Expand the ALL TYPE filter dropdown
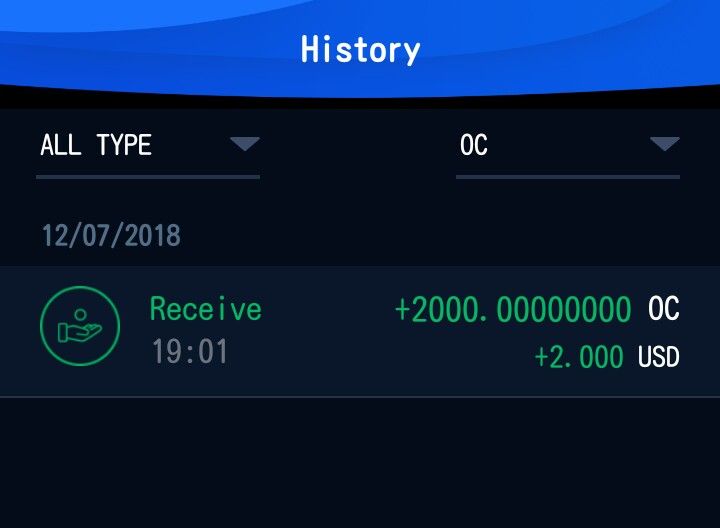 pyautogui.click(x=148, y=146)
